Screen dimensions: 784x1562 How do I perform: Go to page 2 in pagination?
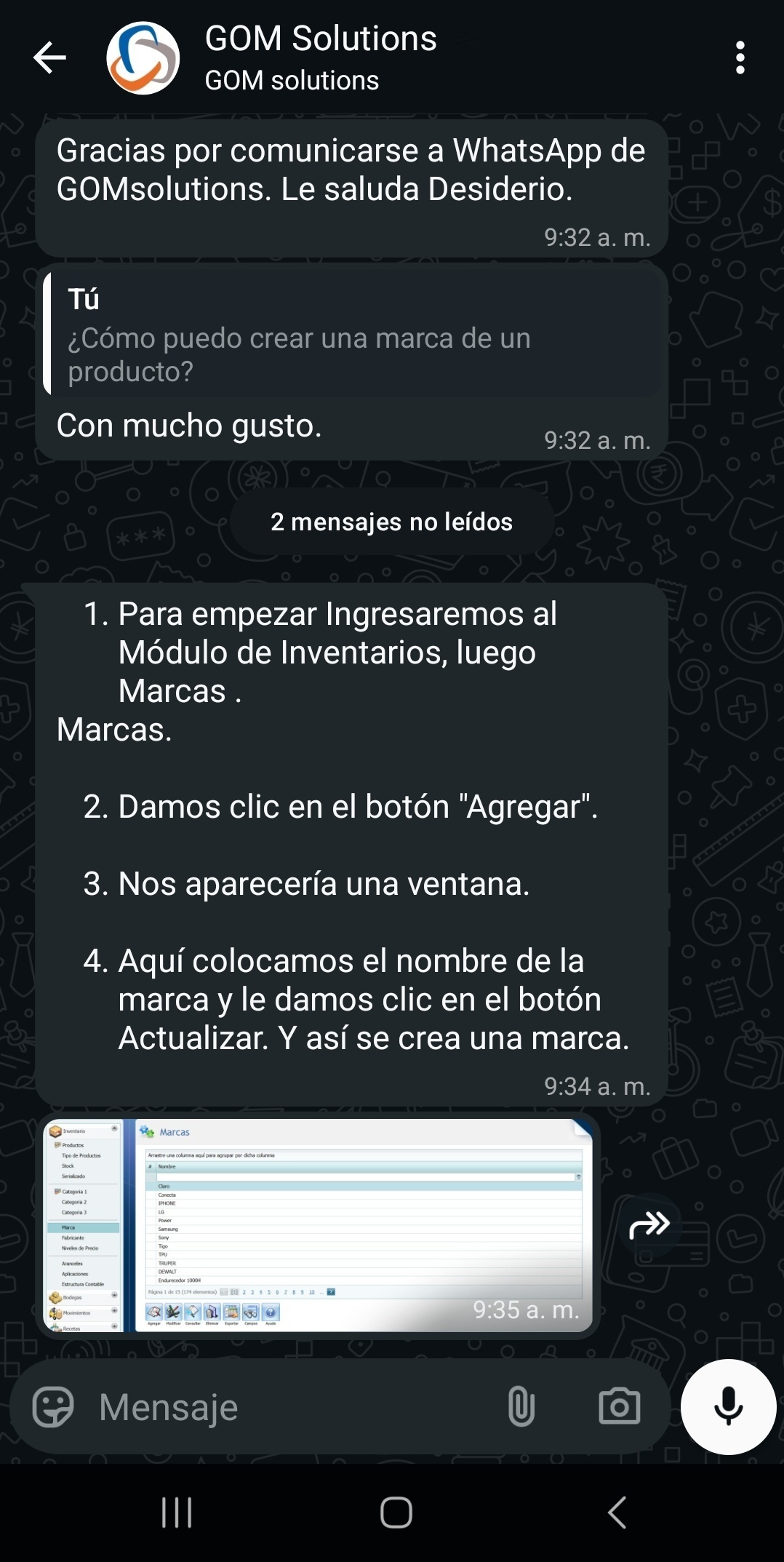point(244,1292)
